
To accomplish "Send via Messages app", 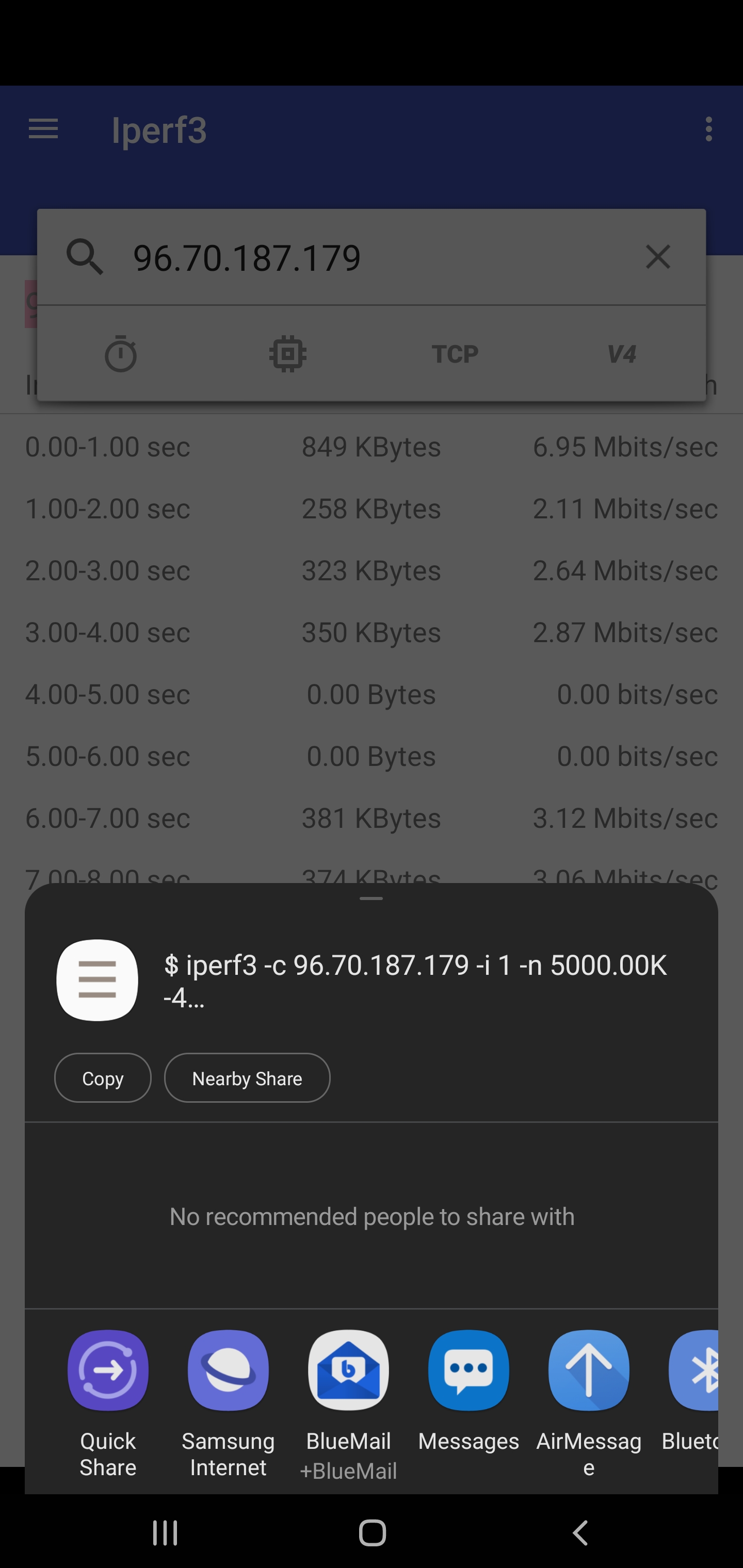I will [x=469, y=1371].
